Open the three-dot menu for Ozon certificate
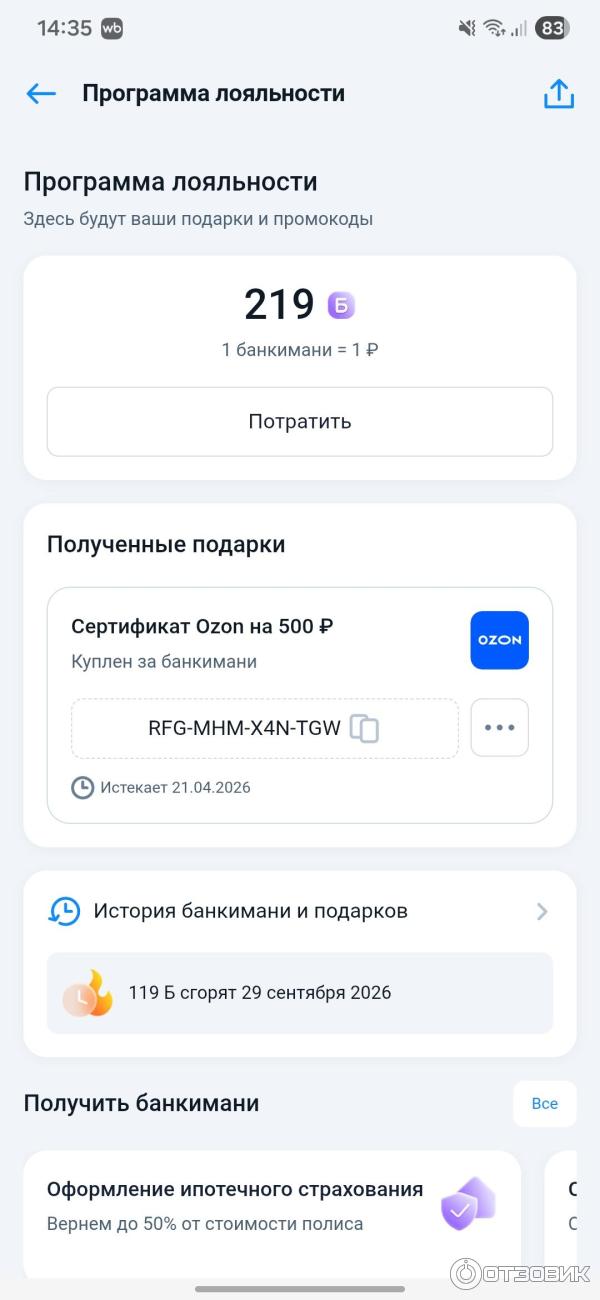 pos(499,727)
